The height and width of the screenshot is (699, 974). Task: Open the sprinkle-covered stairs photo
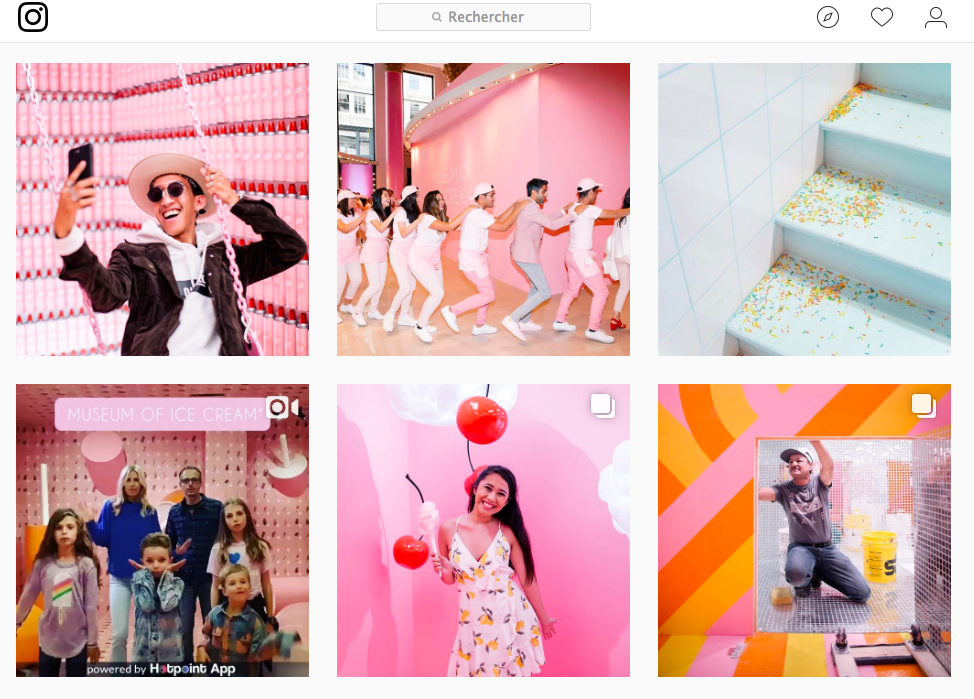[804, 209]
